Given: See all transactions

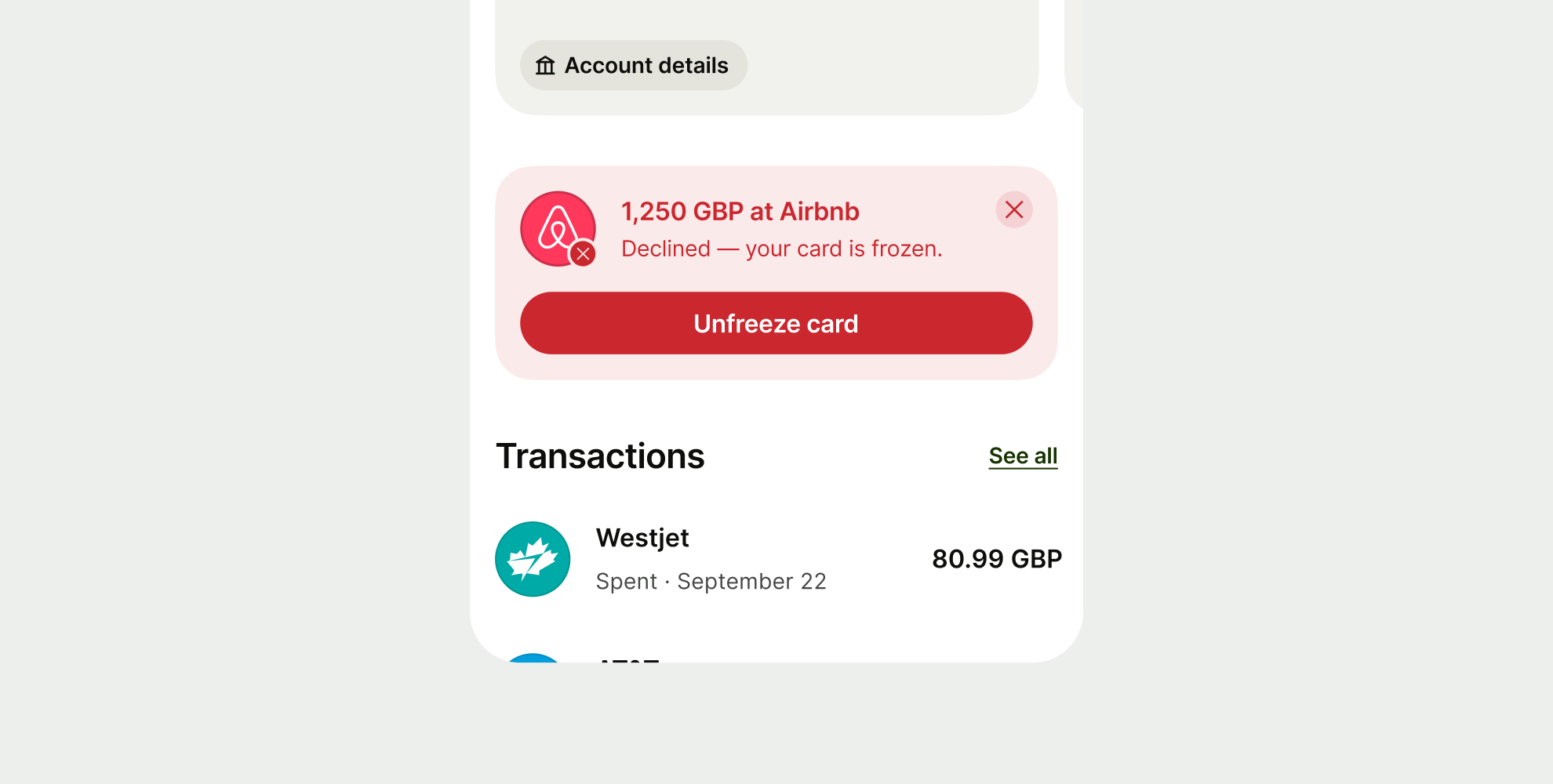Looking at the screenshot, I should pyautogui.click(x=1023, y=456).
